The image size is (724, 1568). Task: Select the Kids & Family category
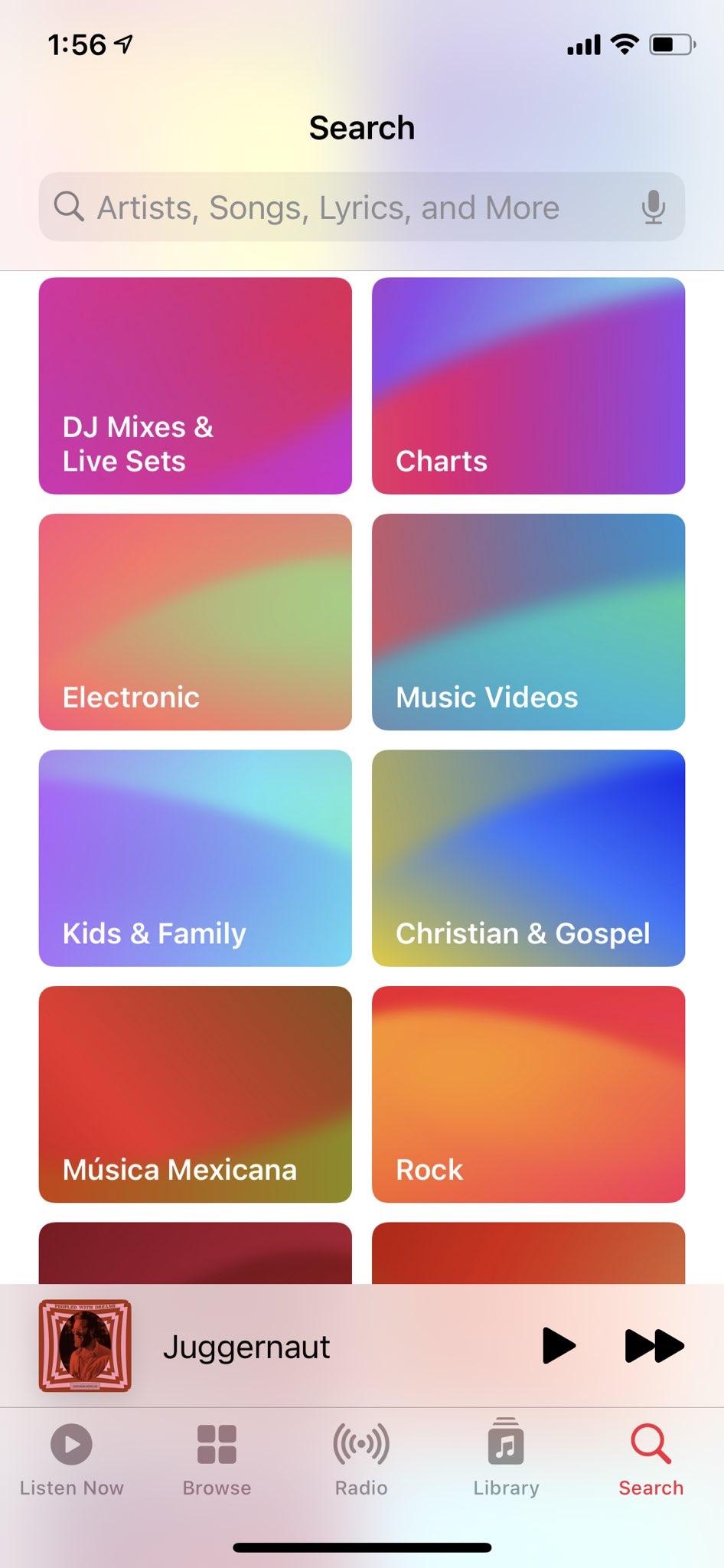pos(195,857)
